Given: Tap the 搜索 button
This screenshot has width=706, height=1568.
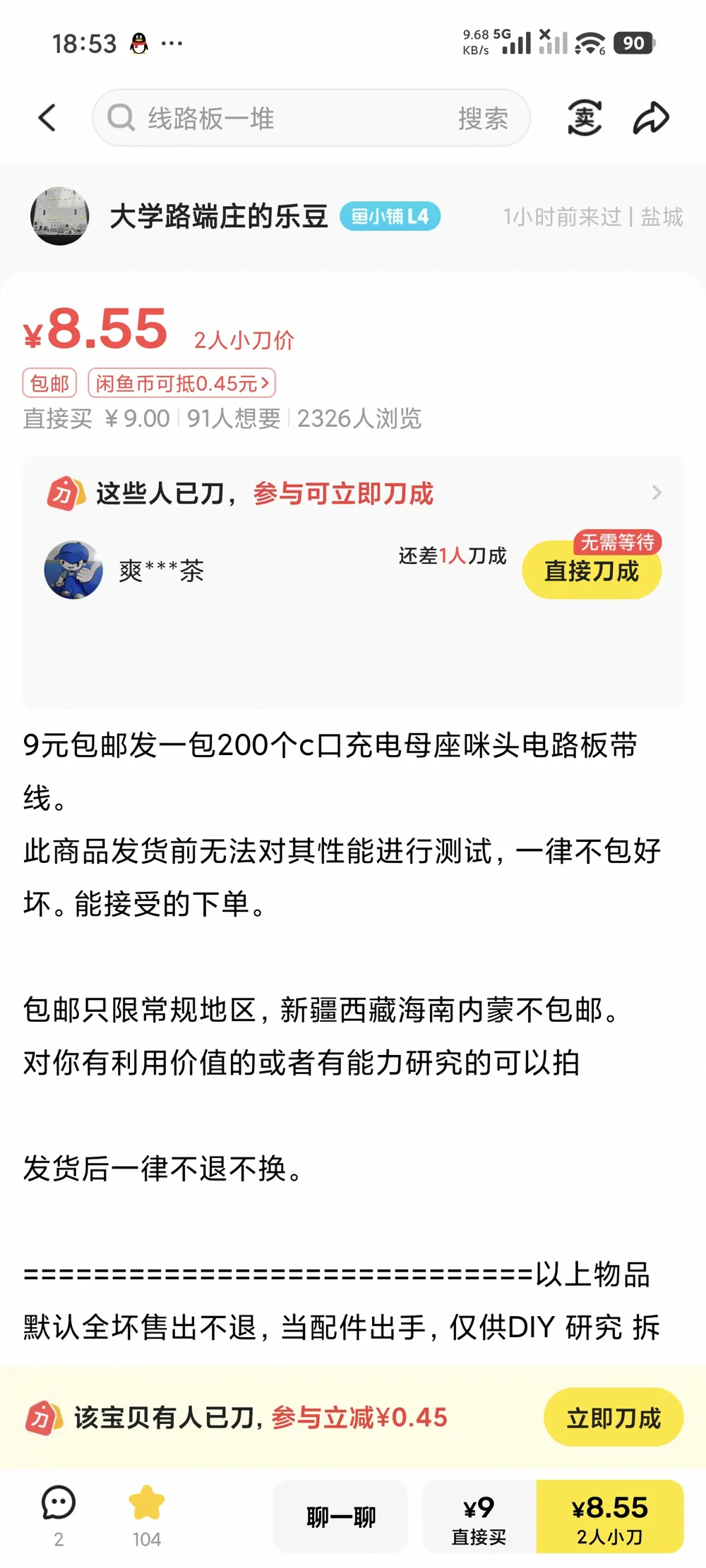Looking at the screenshot, I should point(483,119).
